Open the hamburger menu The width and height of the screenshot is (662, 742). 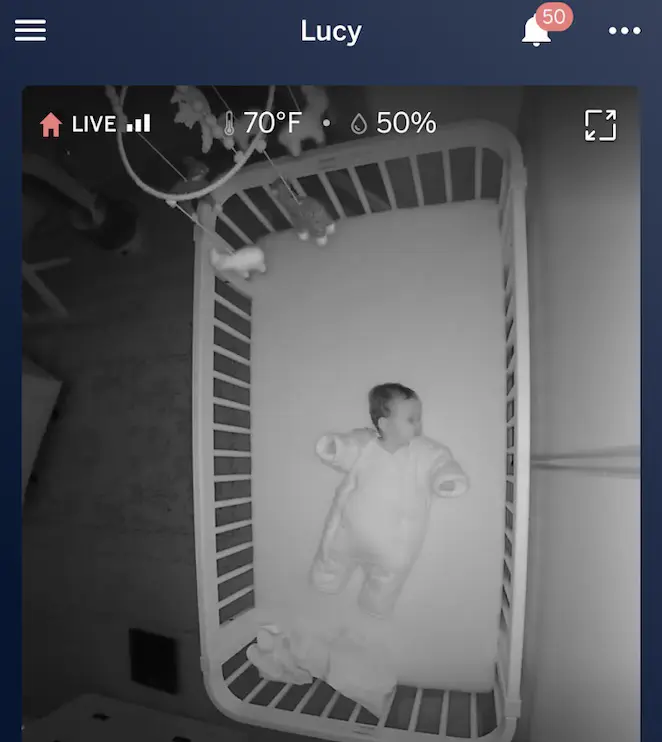(x=30, y=31)
